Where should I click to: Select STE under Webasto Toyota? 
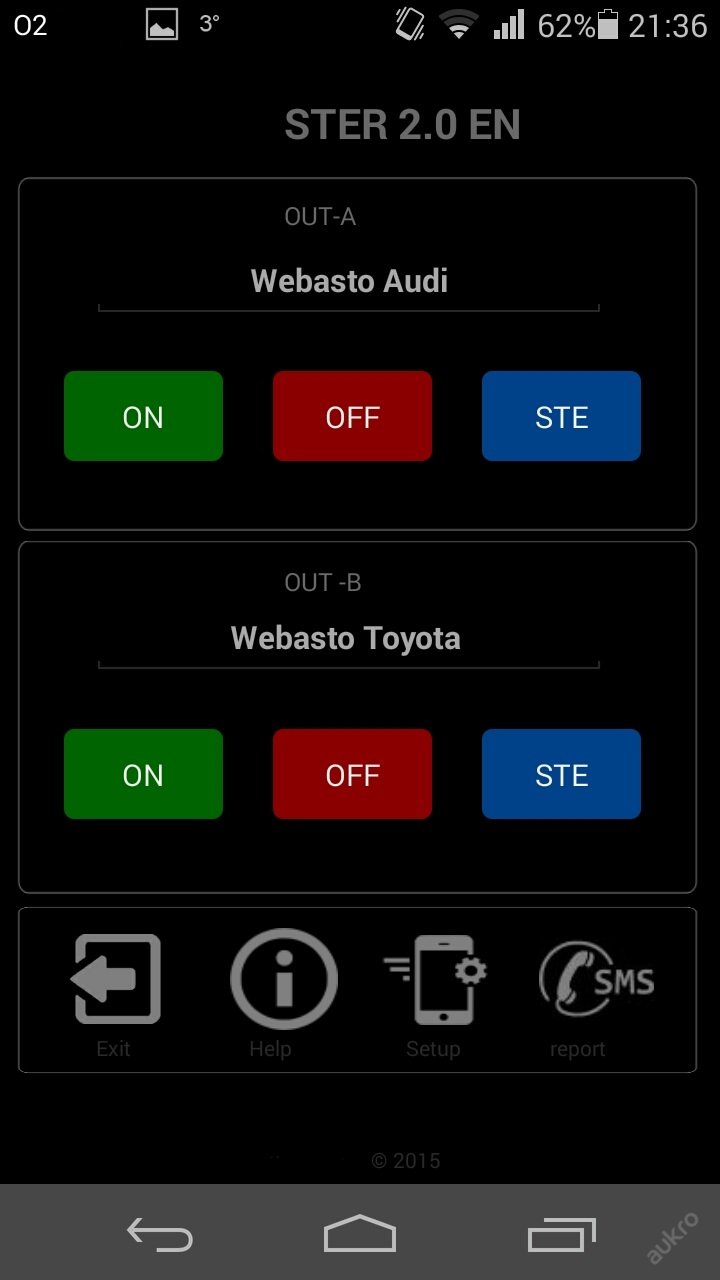(x=561, y=774)
